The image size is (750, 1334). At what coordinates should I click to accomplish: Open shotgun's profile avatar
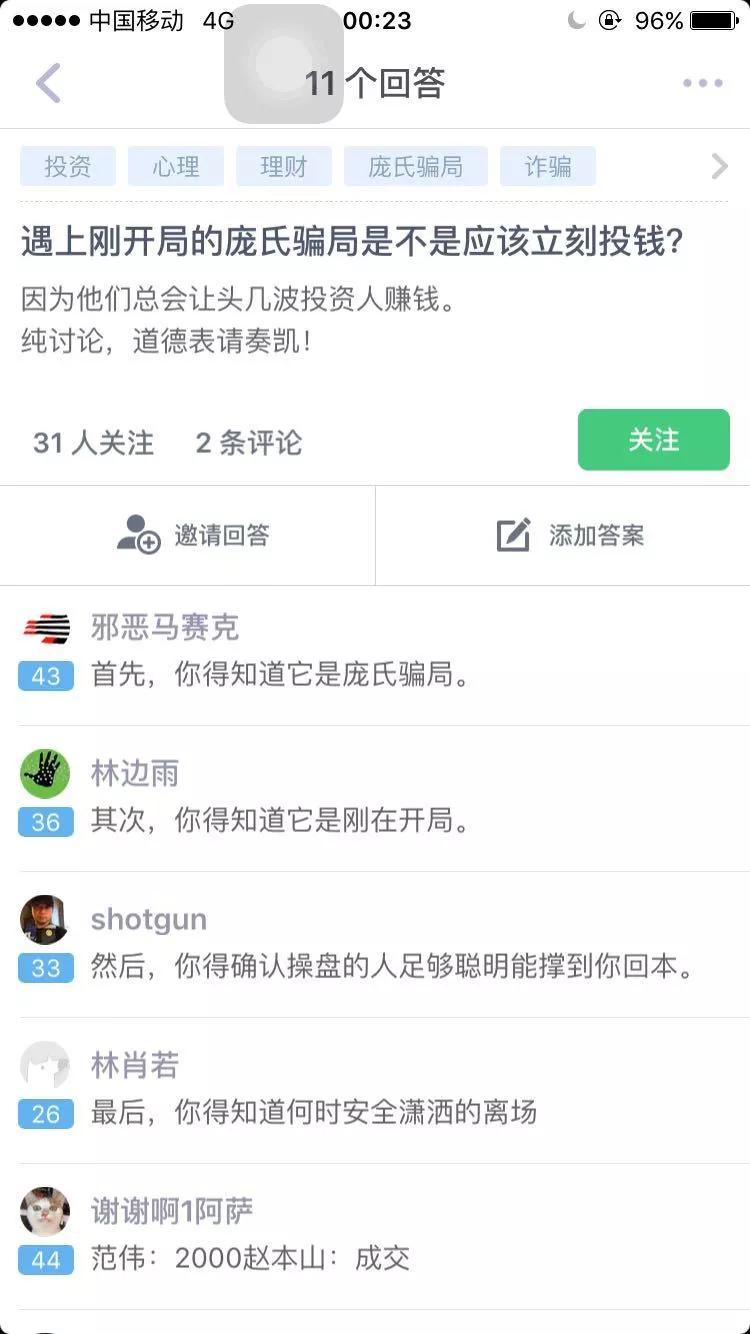[45, 919]
